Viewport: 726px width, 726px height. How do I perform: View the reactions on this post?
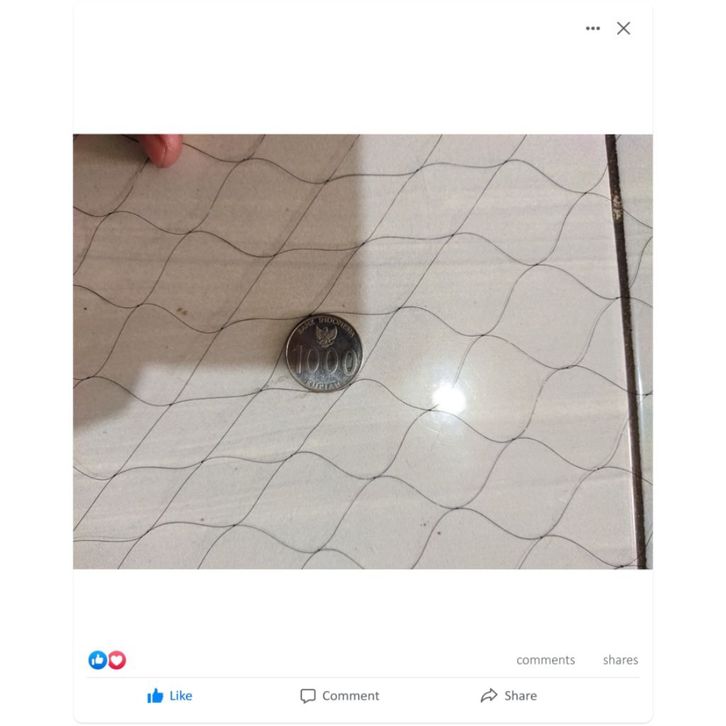(107, 660)
